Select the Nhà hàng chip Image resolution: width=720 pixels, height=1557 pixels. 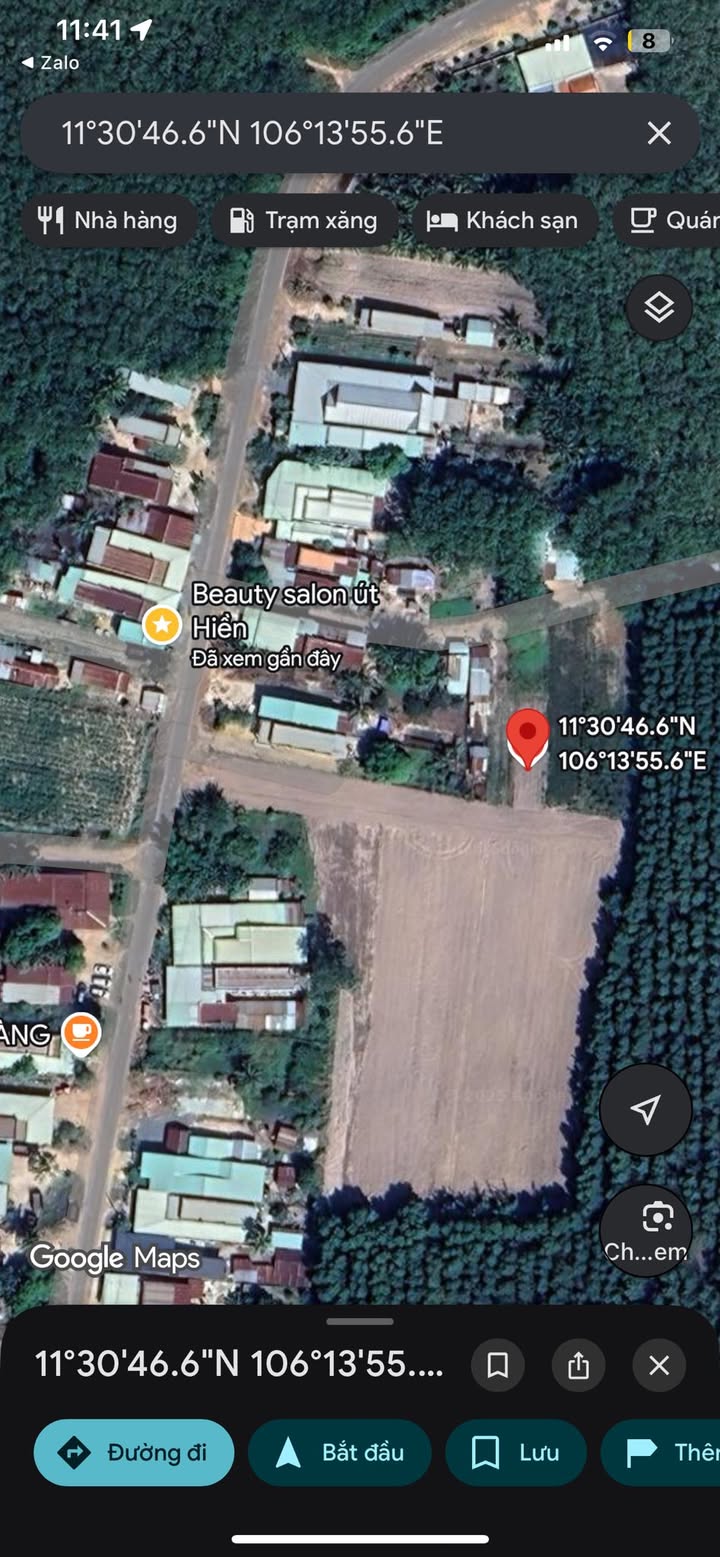coord(108,220)
